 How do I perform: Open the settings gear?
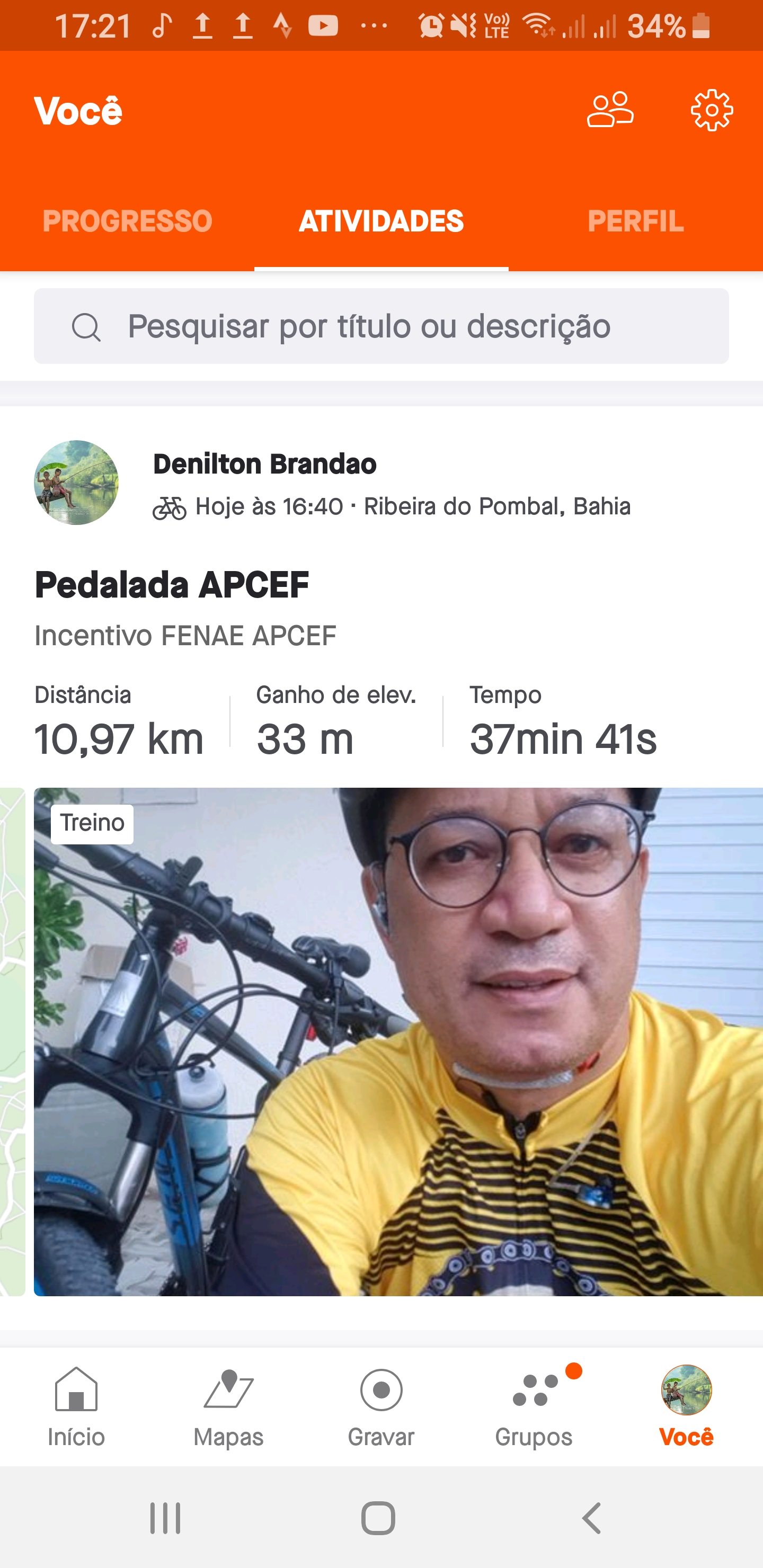[711, 110]
